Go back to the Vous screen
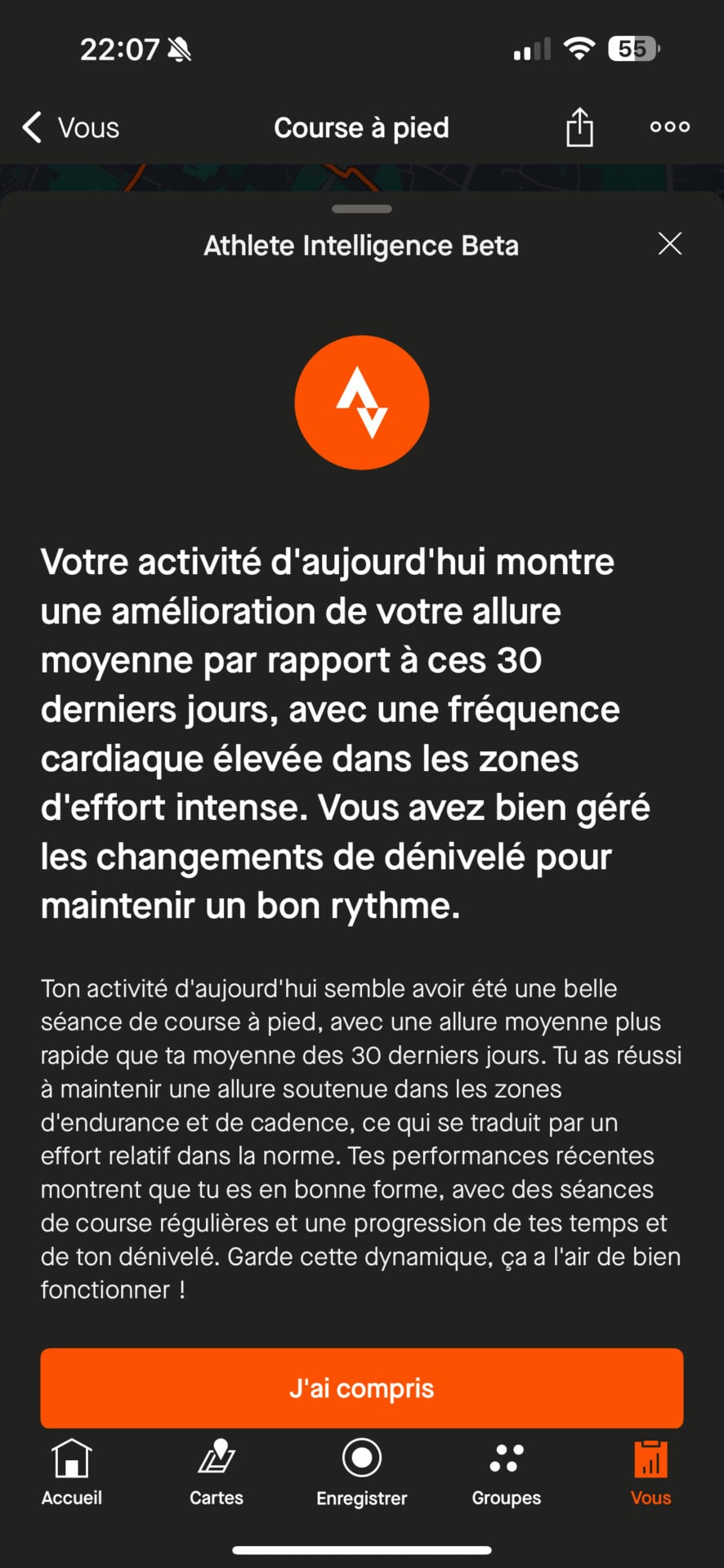The image size is (724, 1568). pyautogui.click(x=70, y=128)
